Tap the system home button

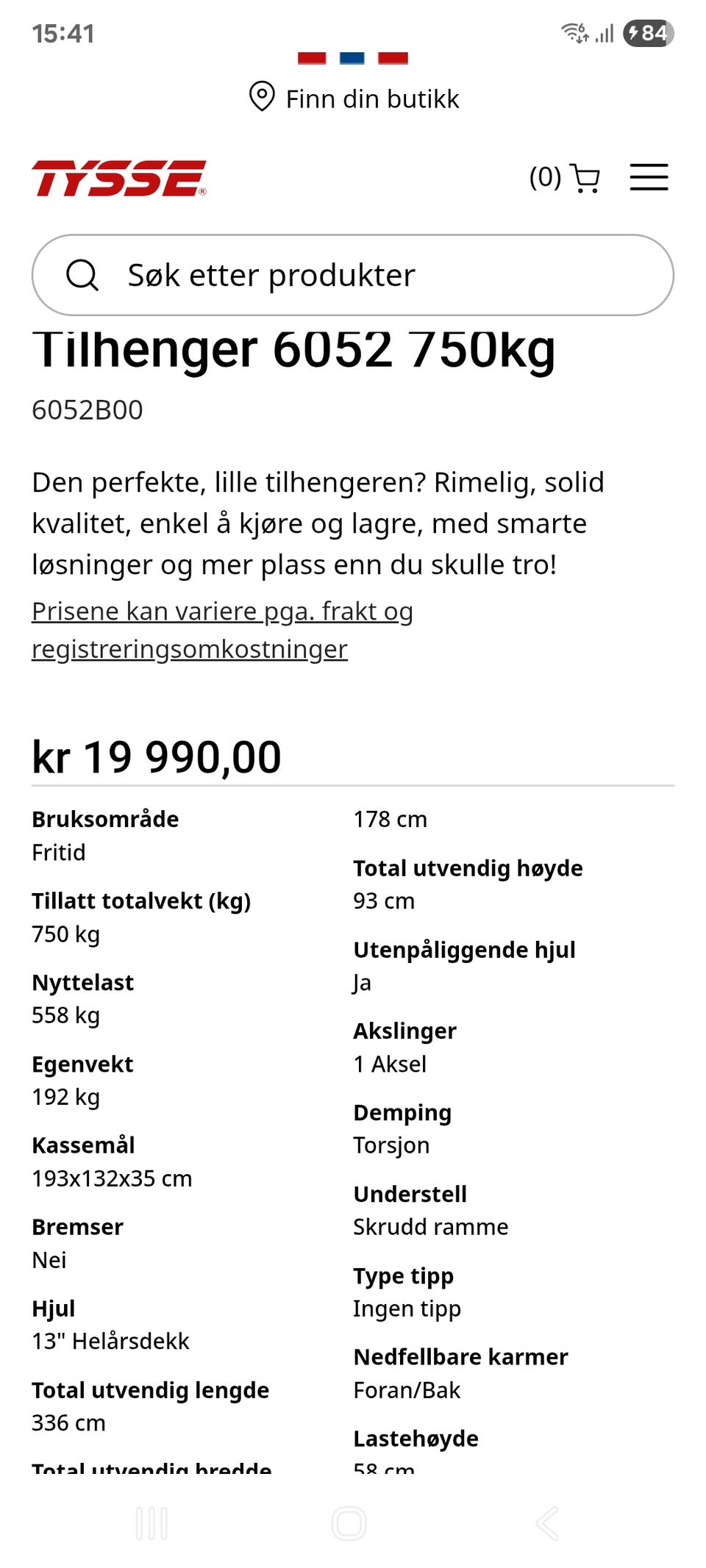click(349, 1523)
